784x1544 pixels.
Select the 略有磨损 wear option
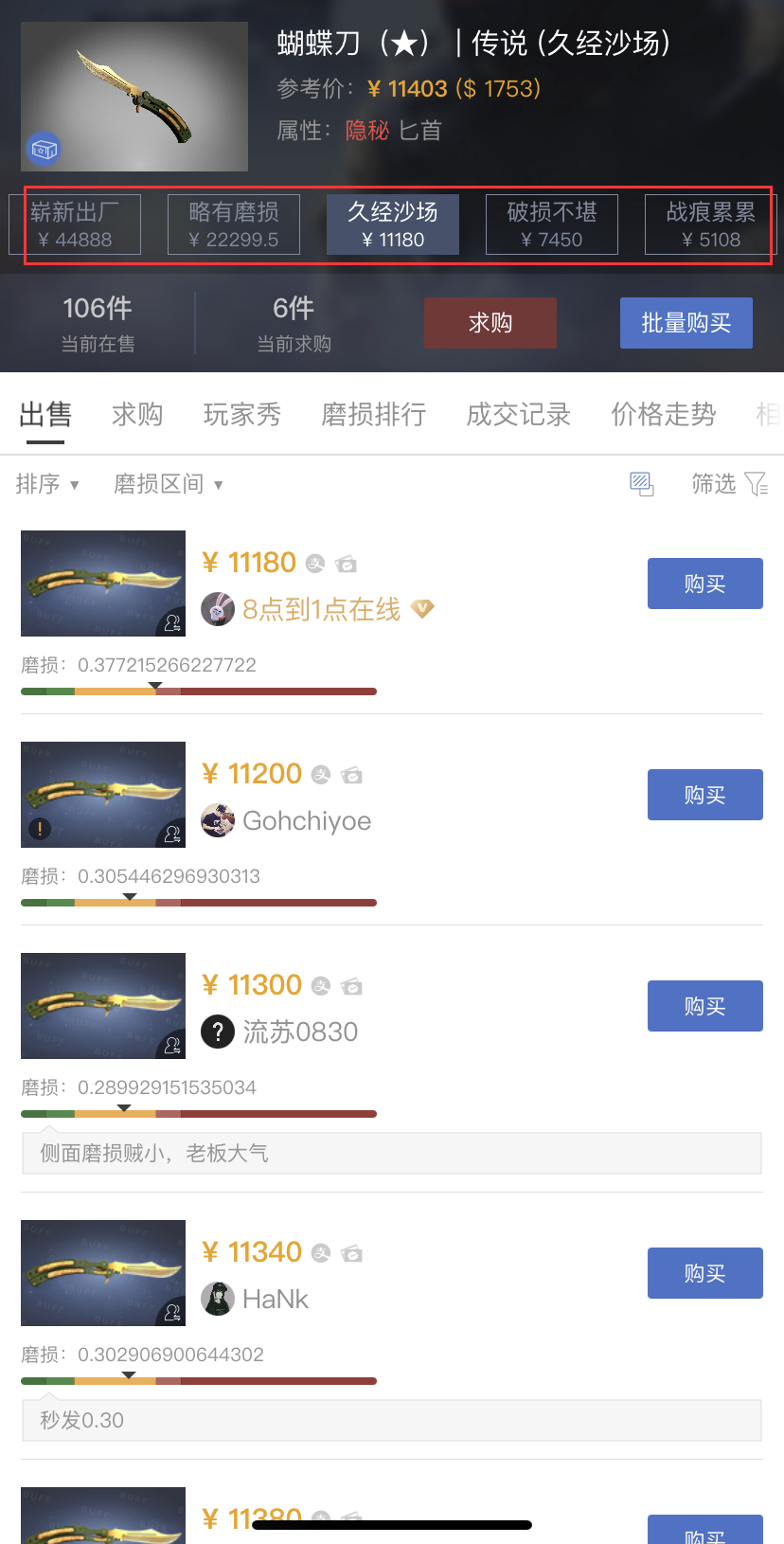234,224
